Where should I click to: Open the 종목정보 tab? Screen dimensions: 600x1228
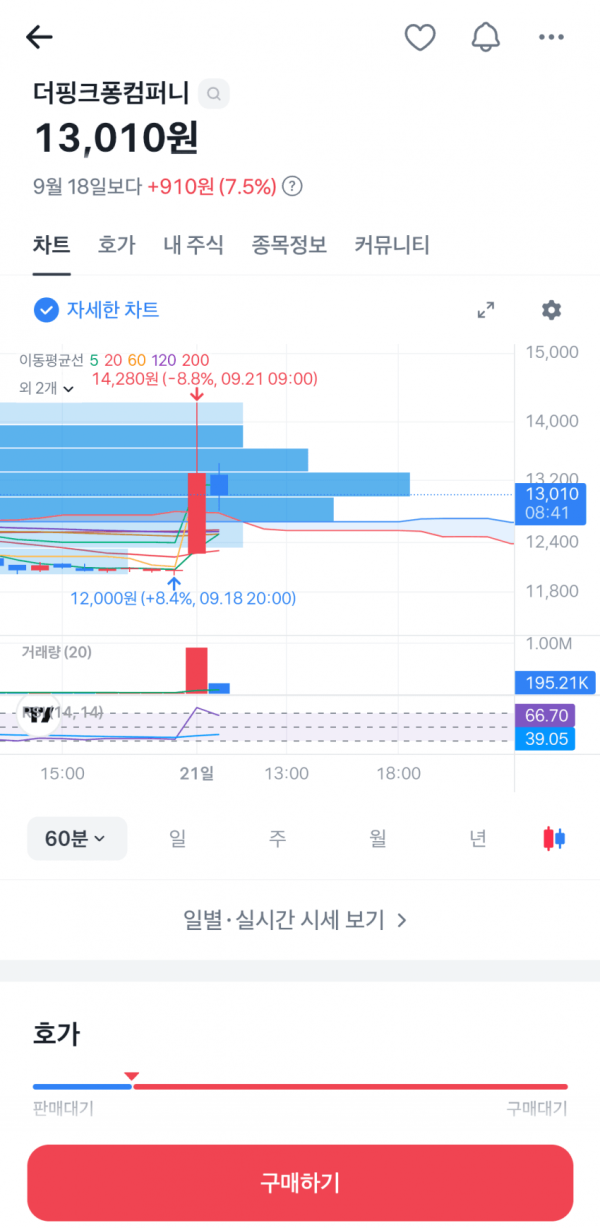pyautogui.click(x=289, y=245)
